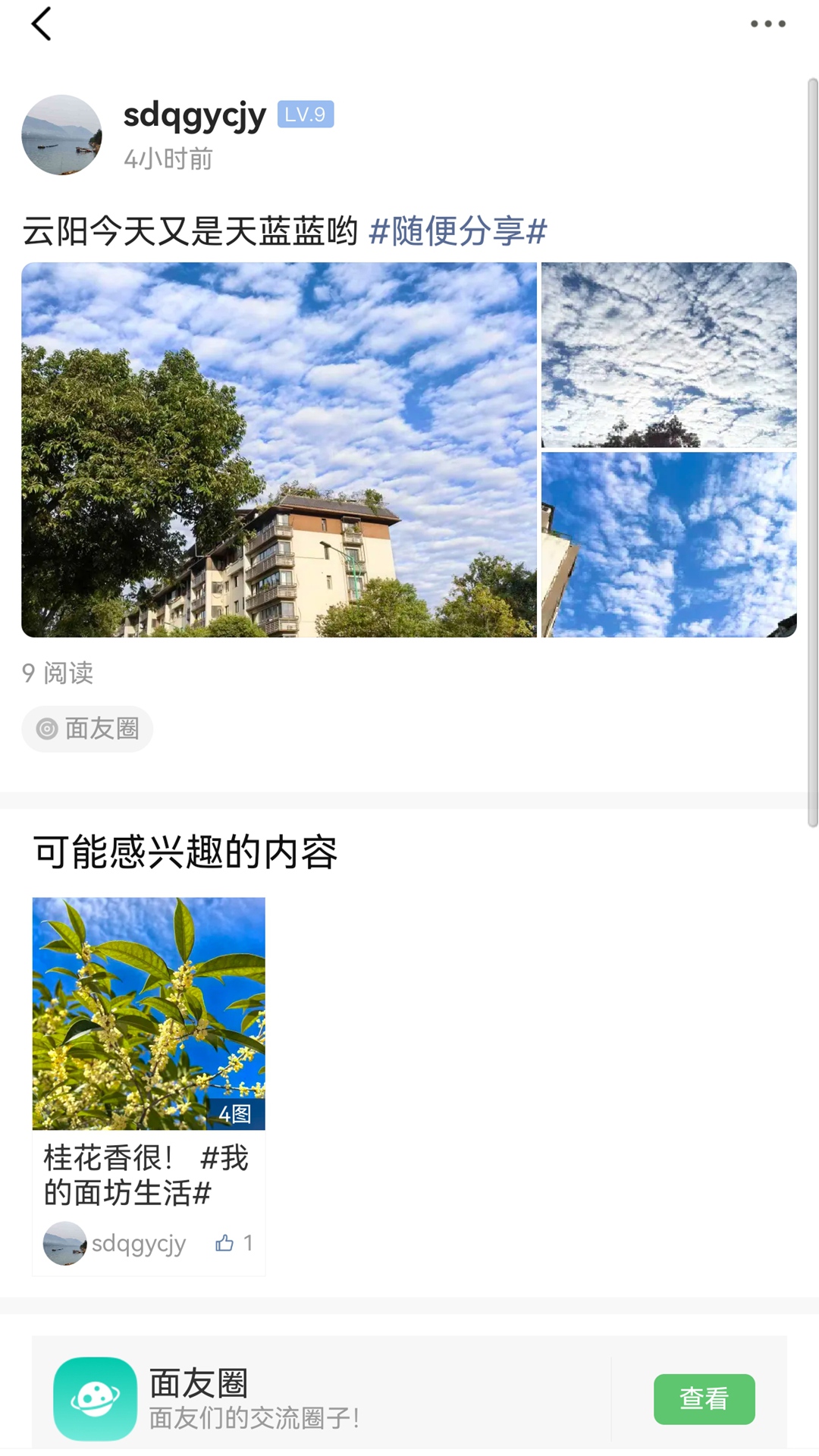
Task: Tap the author's profile avatar photo
Action: [61, 134]
